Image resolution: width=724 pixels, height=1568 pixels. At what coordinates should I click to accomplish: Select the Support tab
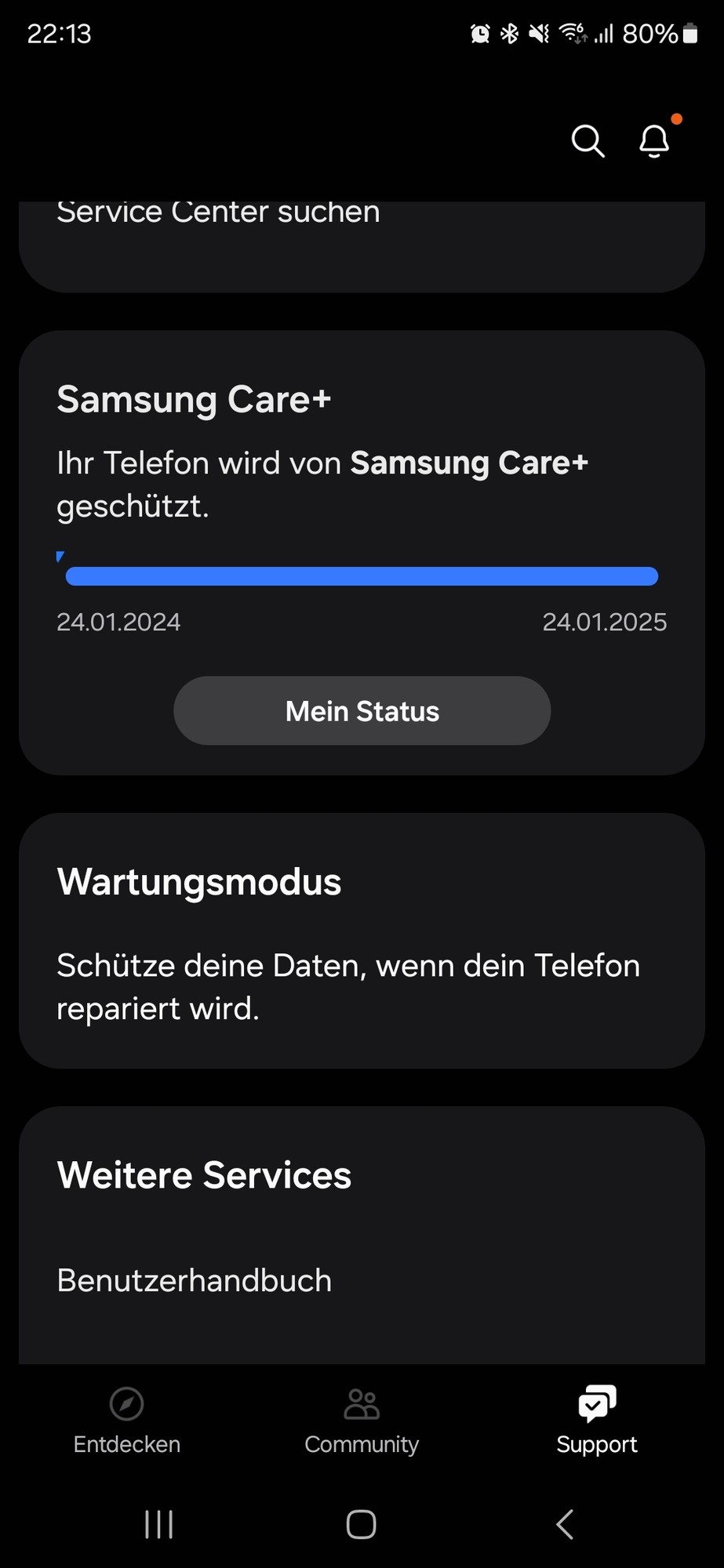click(x=597, y=1421)
